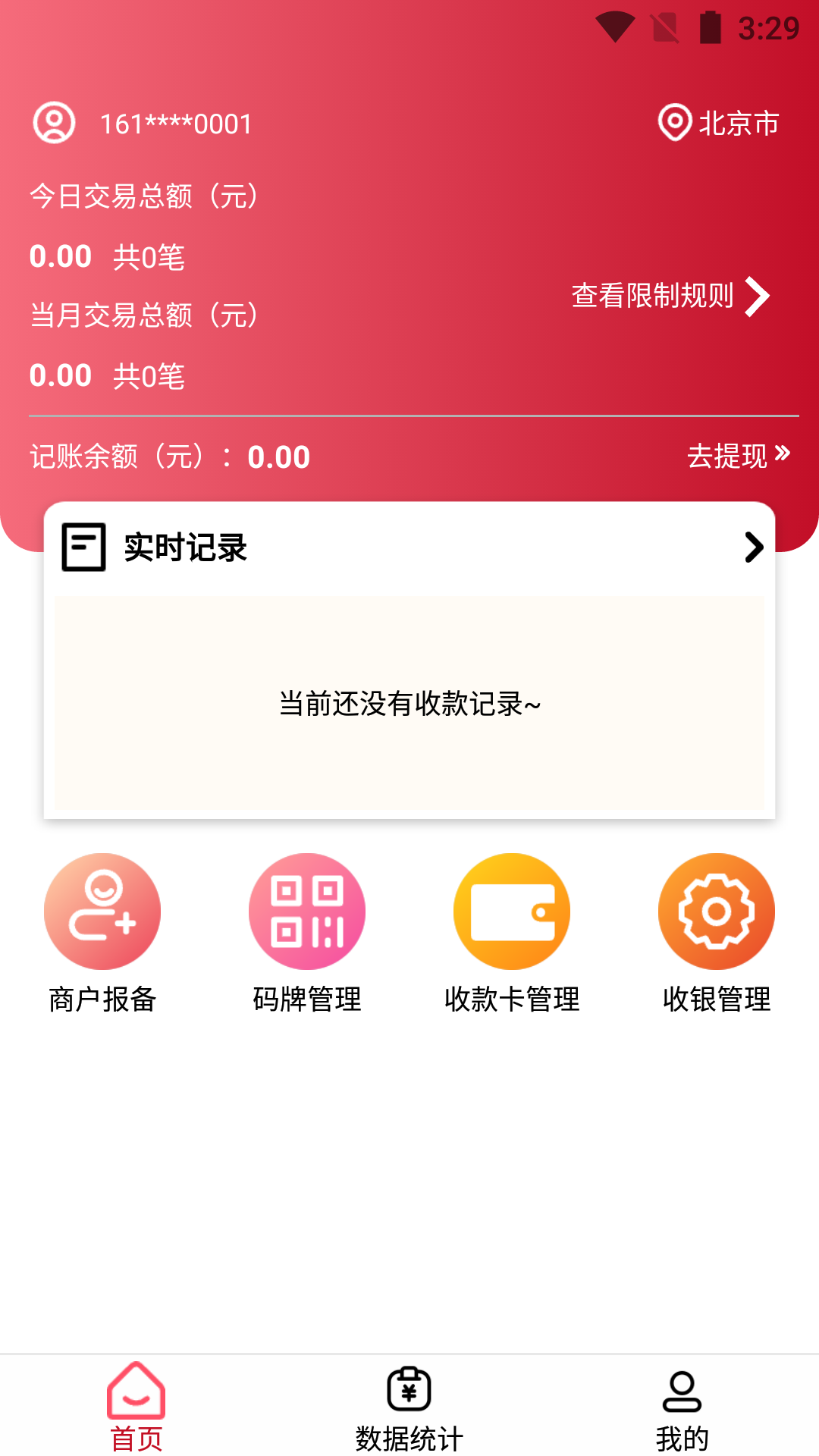The height and width of the screenshot is (1456, 819).
Task: Switch to the 数据统计 tab
Action: [409, 1406]
